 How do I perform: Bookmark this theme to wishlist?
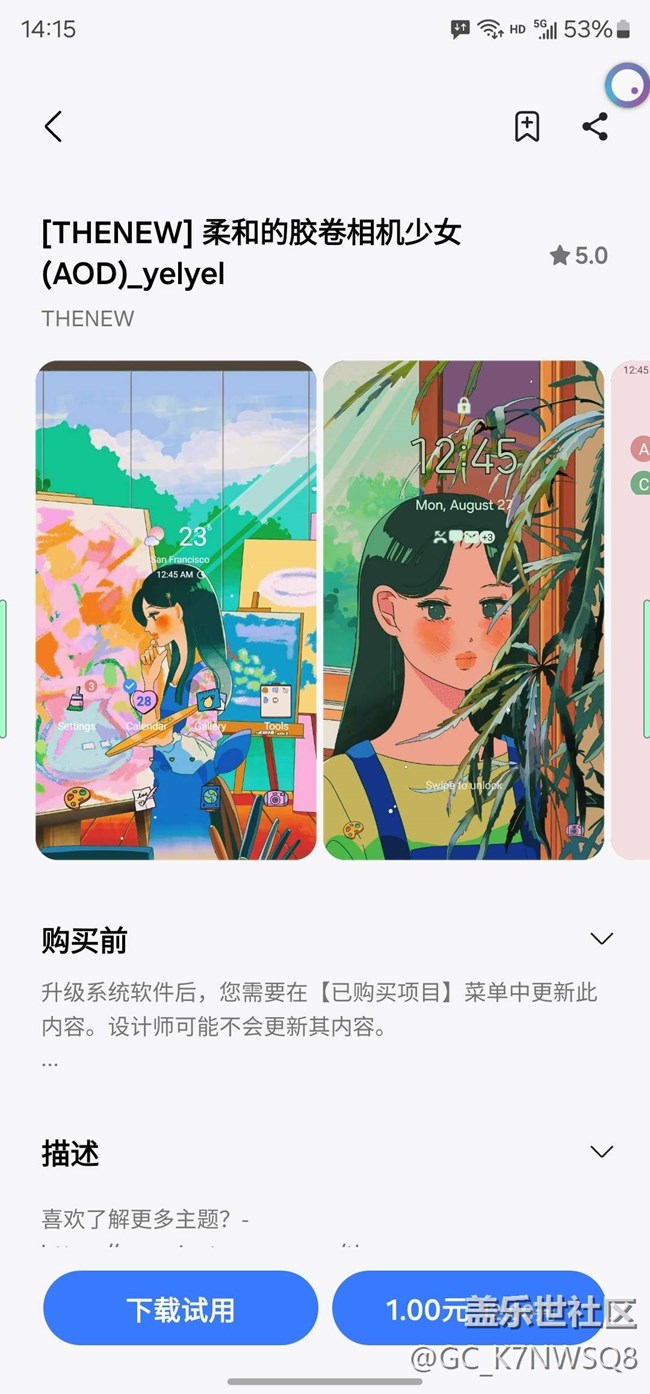point(527,126)
